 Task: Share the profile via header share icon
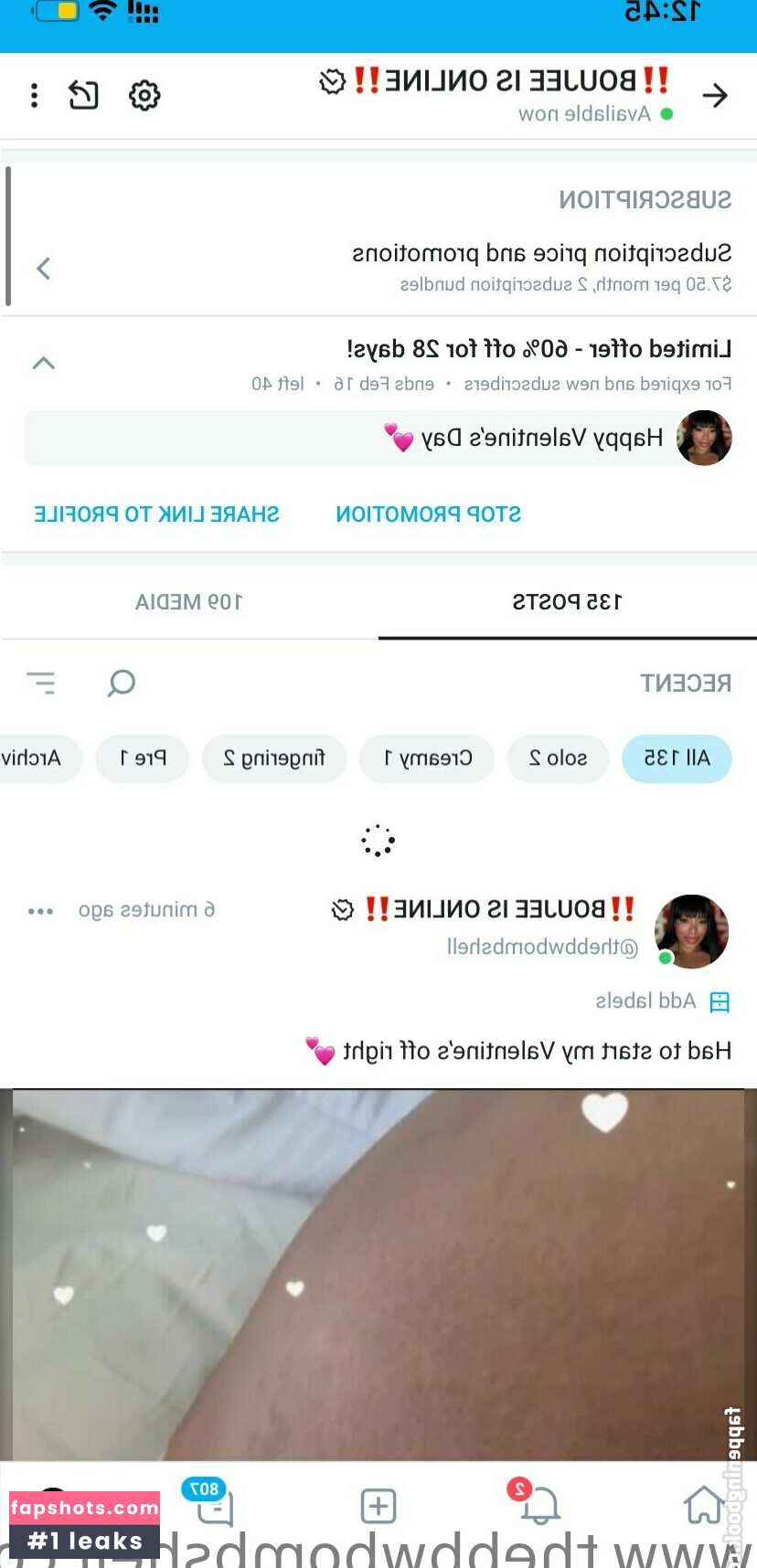(84, 95)
